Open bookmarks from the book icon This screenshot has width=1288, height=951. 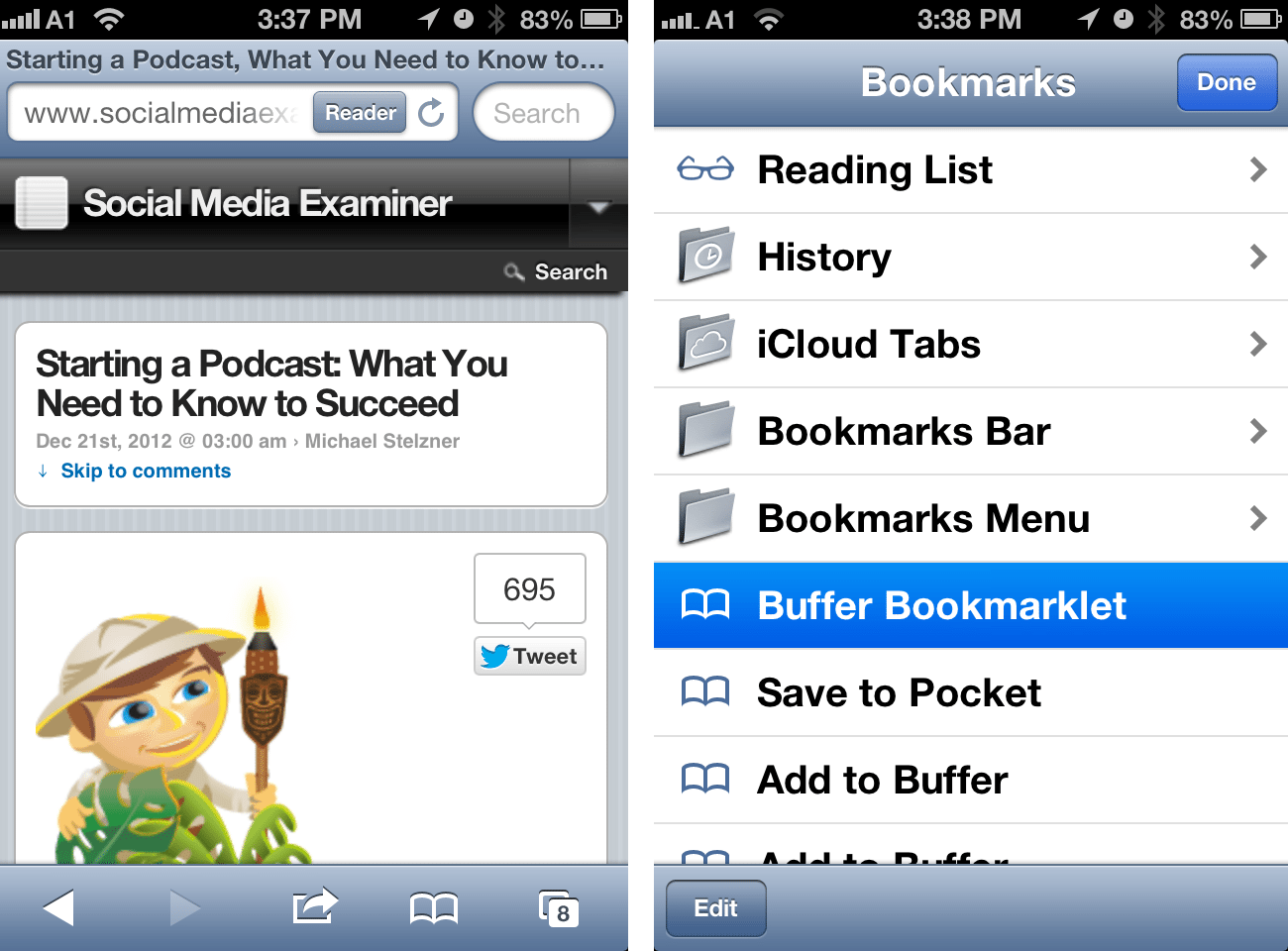coord(434,907)
